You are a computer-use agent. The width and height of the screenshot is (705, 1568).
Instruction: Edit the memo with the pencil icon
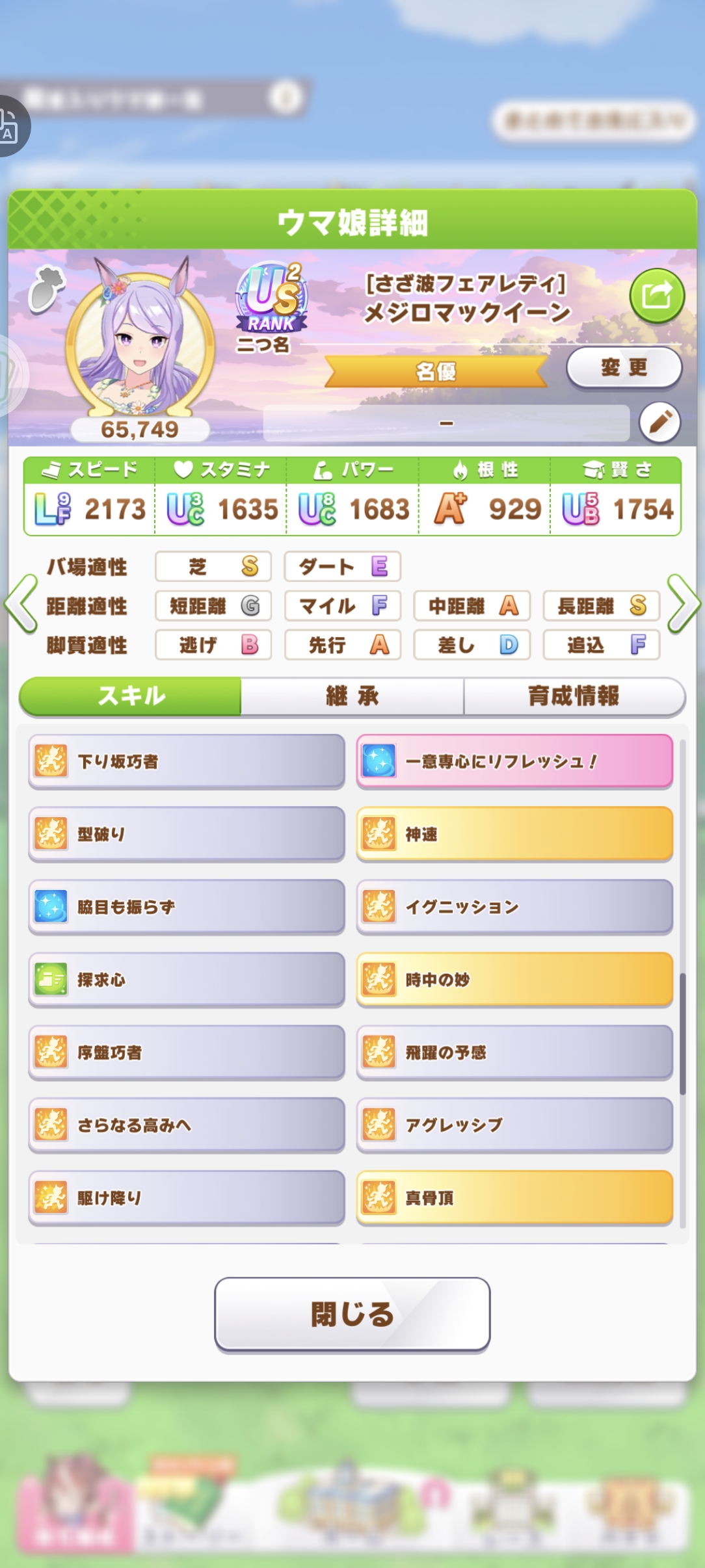click(x=660, y=423)
